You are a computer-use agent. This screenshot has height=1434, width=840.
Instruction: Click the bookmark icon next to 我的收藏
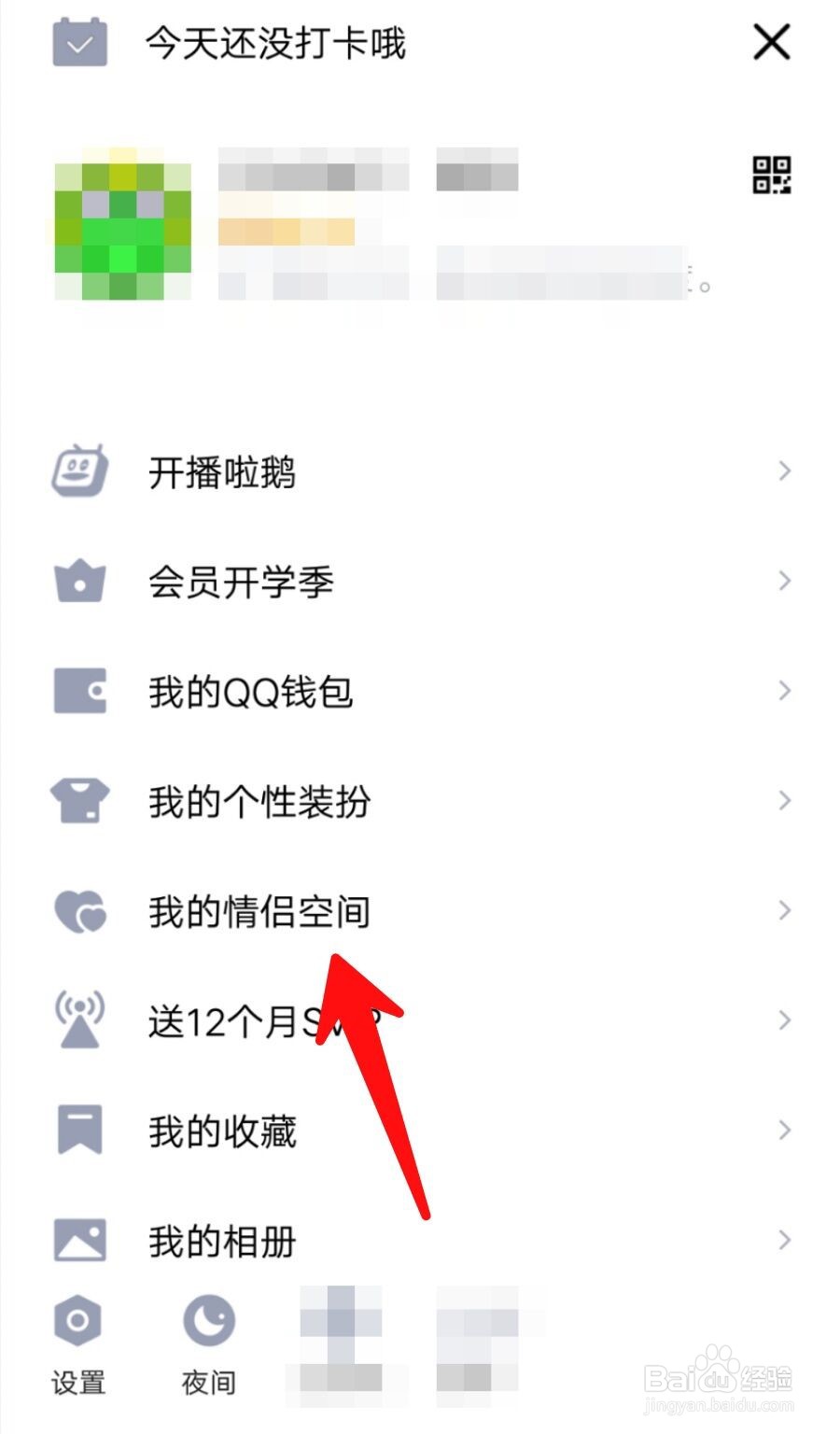pyautogui.click(x=79, y=1130)
